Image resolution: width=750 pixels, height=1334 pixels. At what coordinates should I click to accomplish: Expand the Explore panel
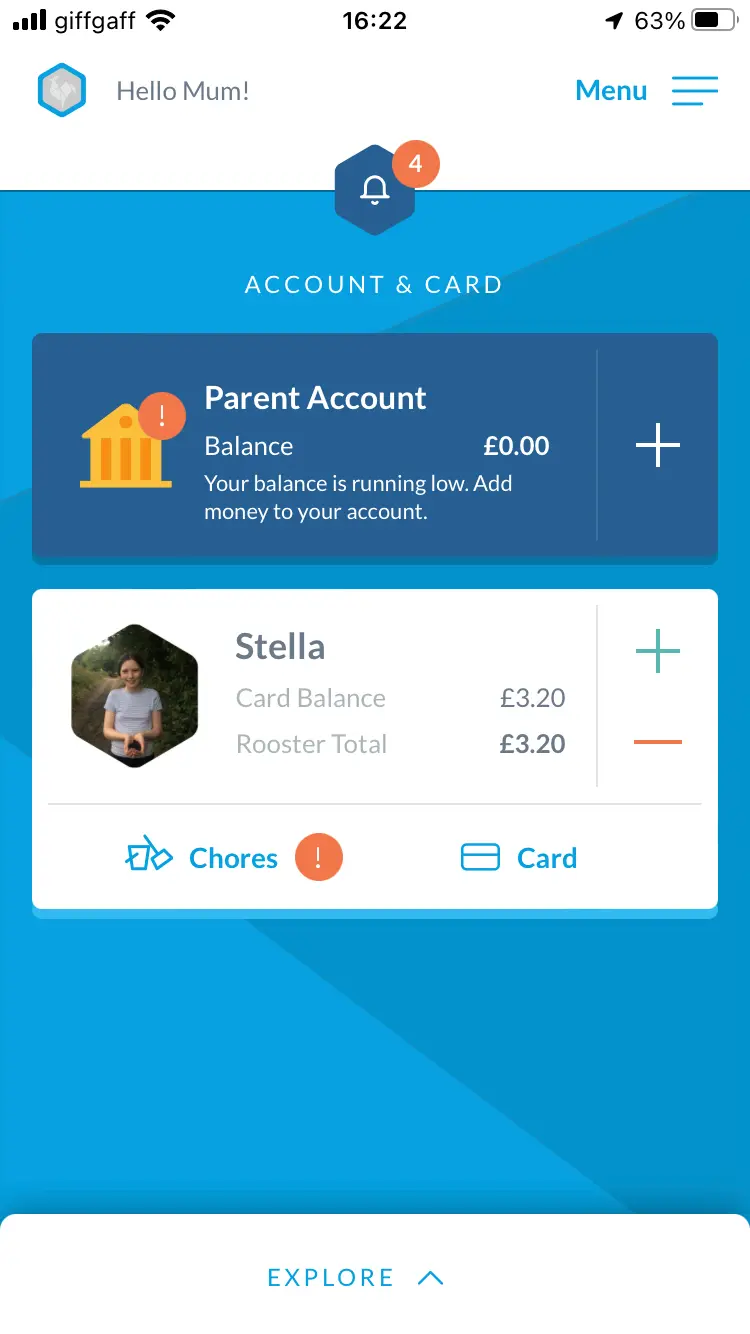point(356,1277)
